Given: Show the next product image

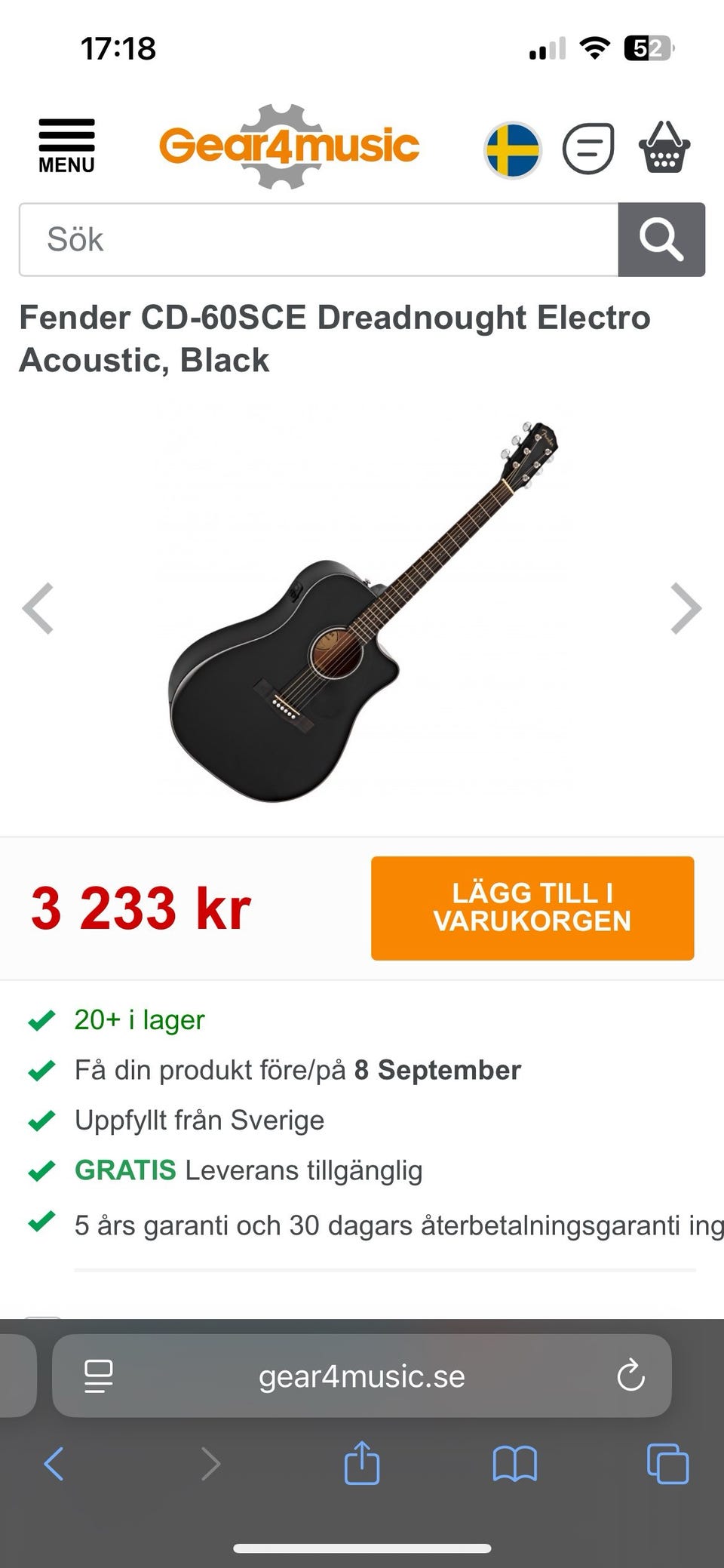Looking at the screenshot, I should (686, 608).
